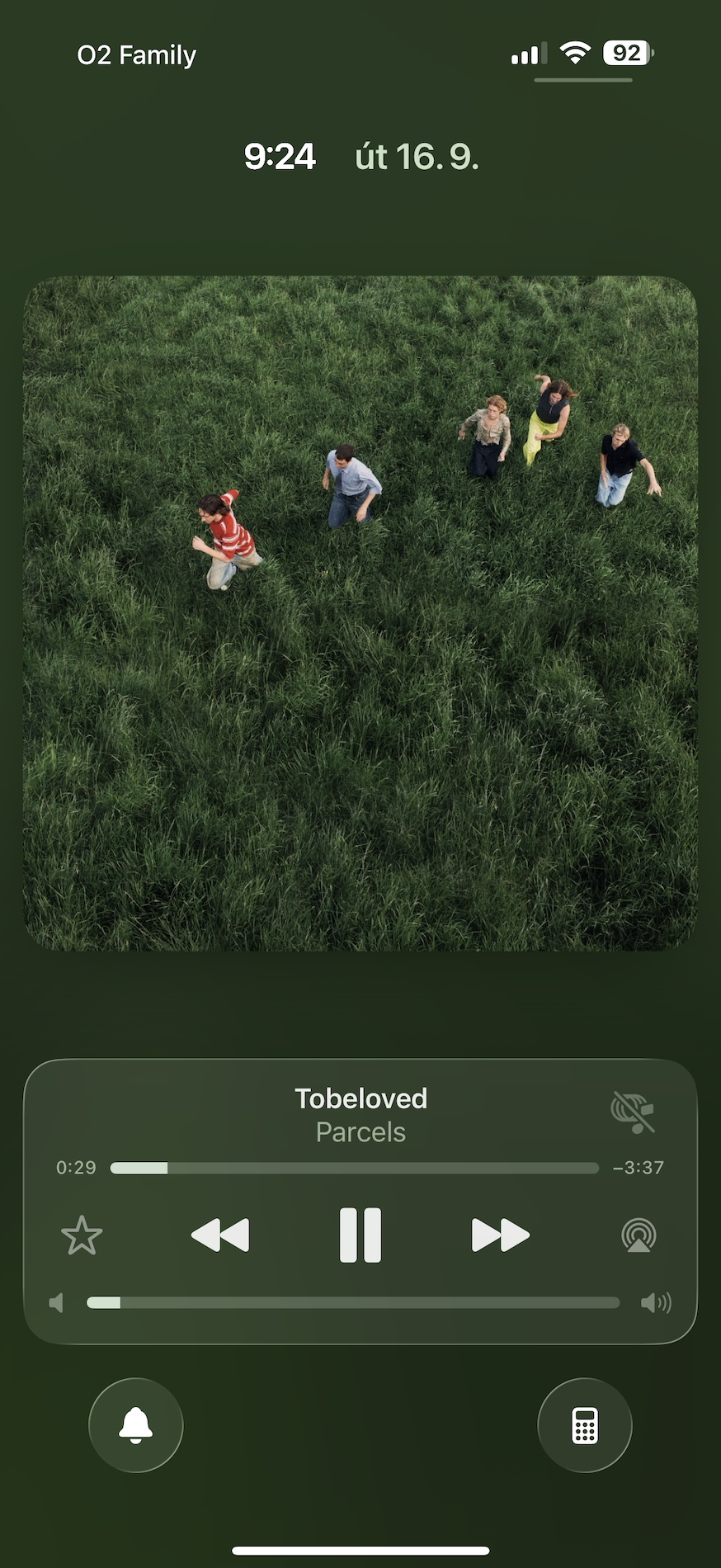Tap the bell button at bottom left

click(x=136, y=1425)
